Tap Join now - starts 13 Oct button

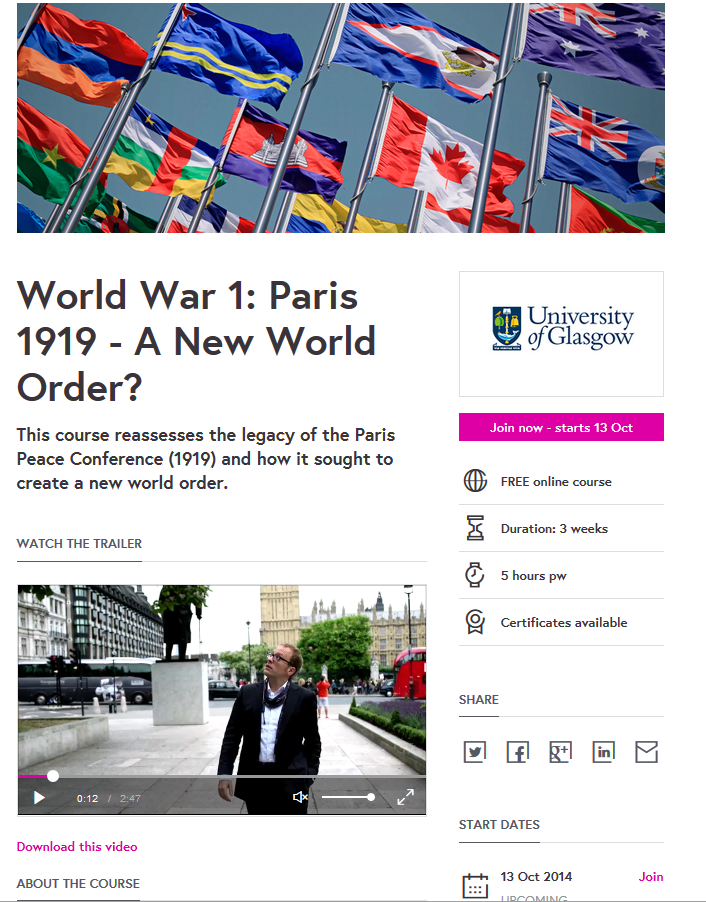tap(561, 427)
